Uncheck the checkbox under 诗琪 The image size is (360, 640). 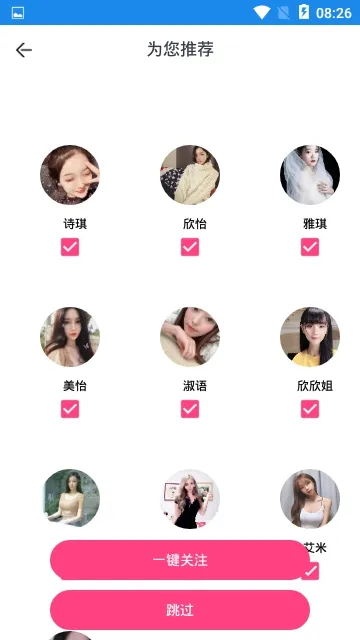[x=70, y=247]
